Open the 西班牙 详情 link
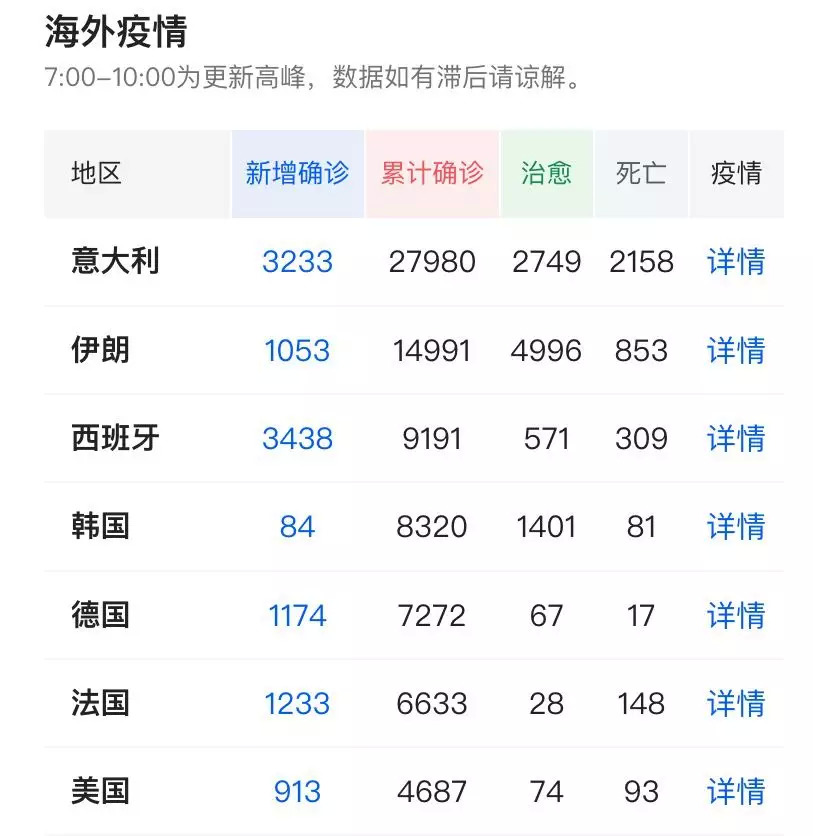Viewport: 813px width, 836px height. (735, 438)
